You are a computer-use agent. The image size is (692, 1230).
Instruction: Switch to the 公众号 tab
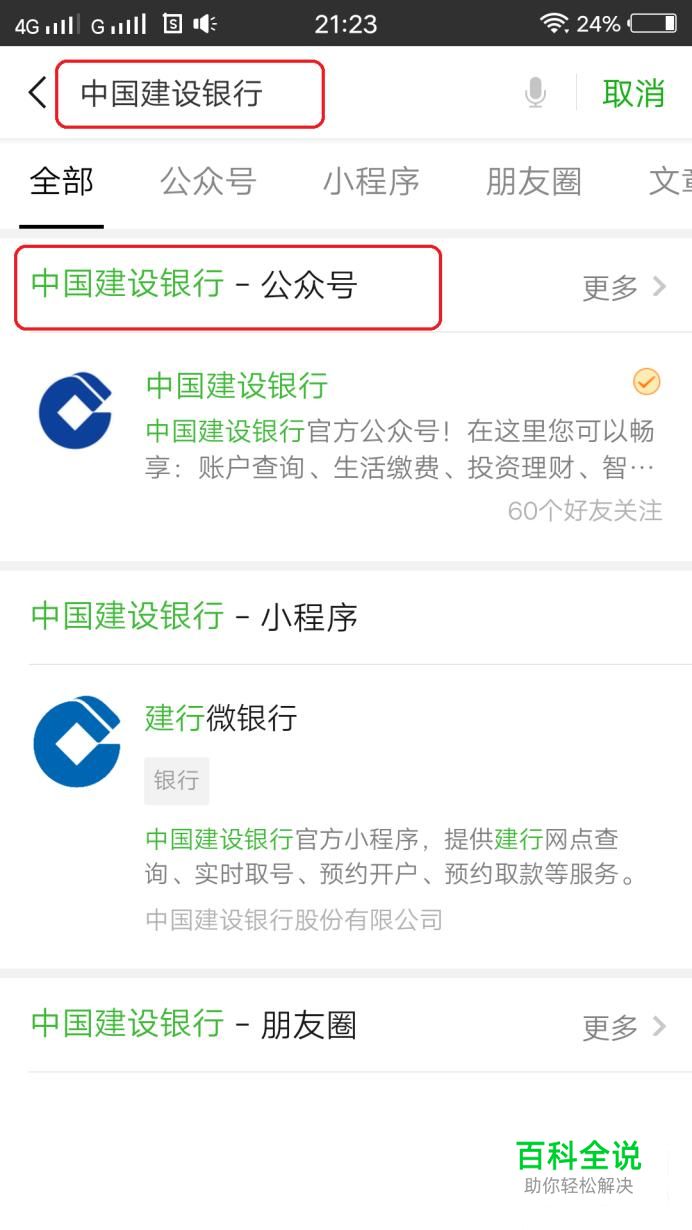pyautogui.click(x=208, y=182)
